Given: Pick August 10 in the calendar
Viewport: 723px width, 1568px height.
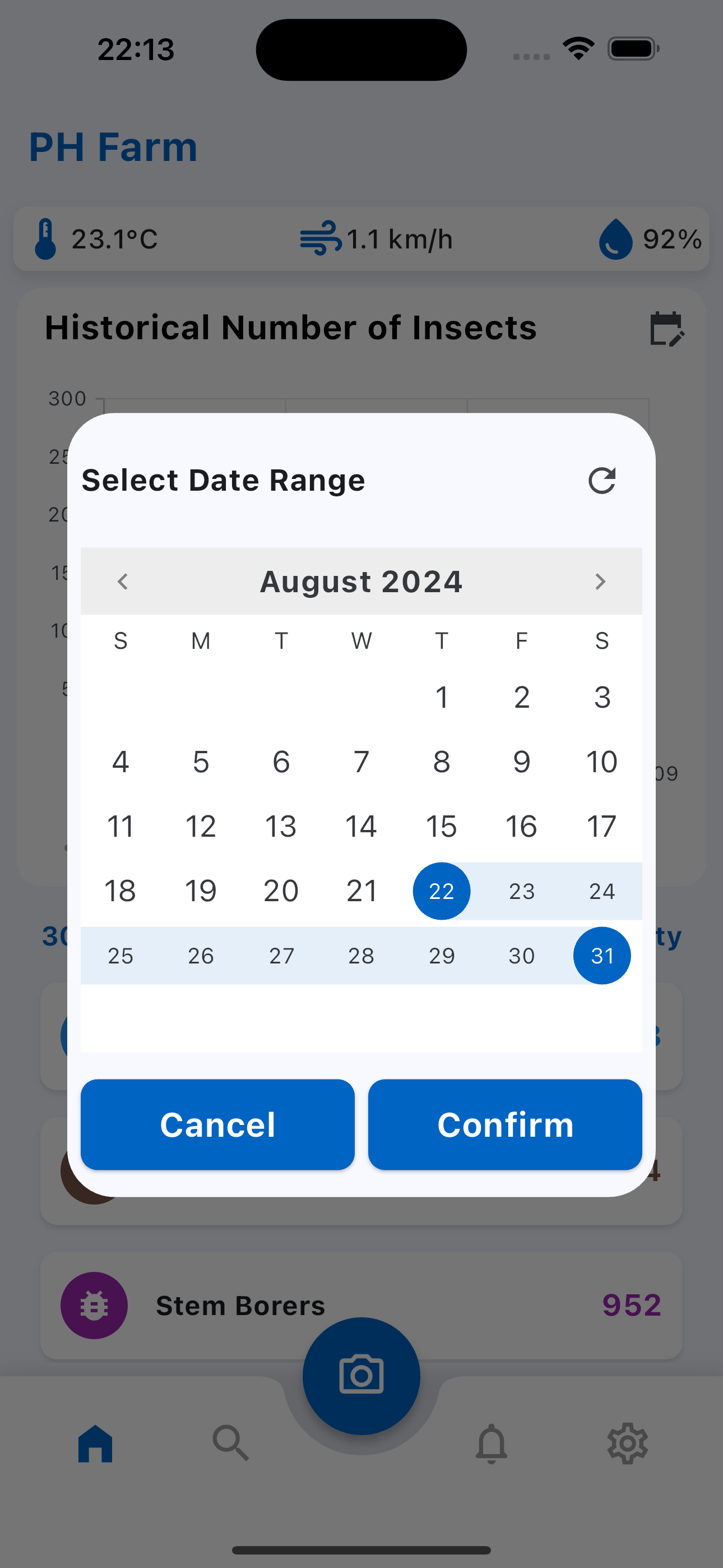Looking at the screenshot, I should point(601,762).
